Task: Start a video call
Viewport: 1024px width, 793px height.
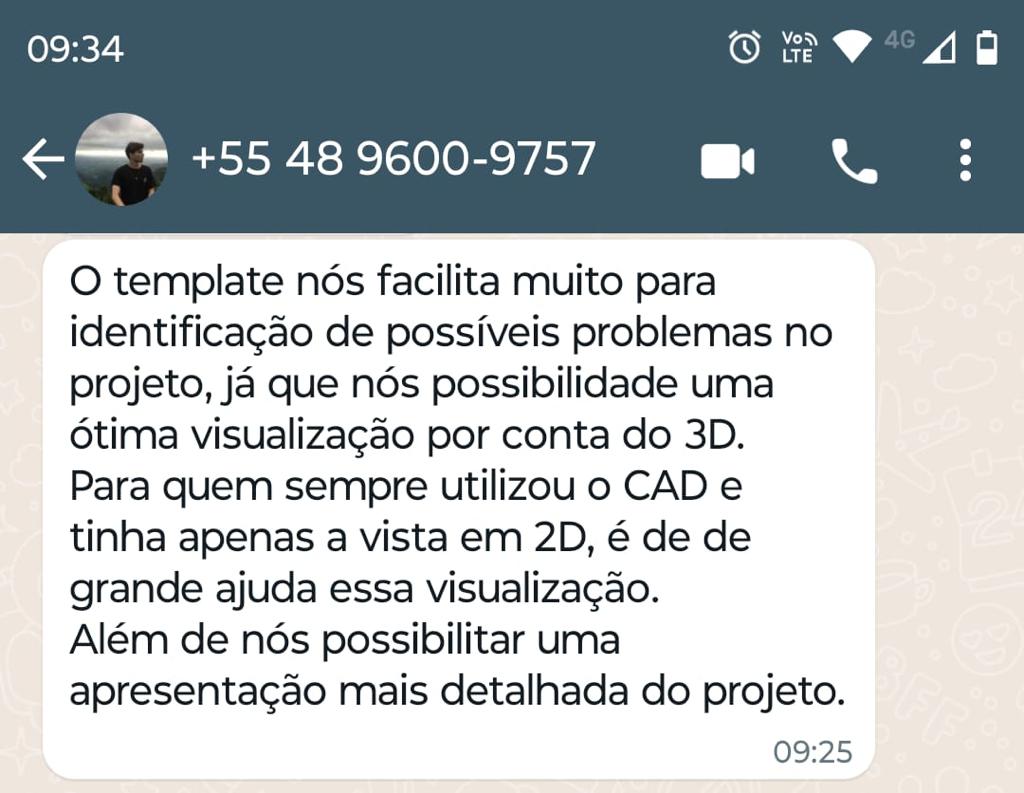Action: tap(727, 161)
